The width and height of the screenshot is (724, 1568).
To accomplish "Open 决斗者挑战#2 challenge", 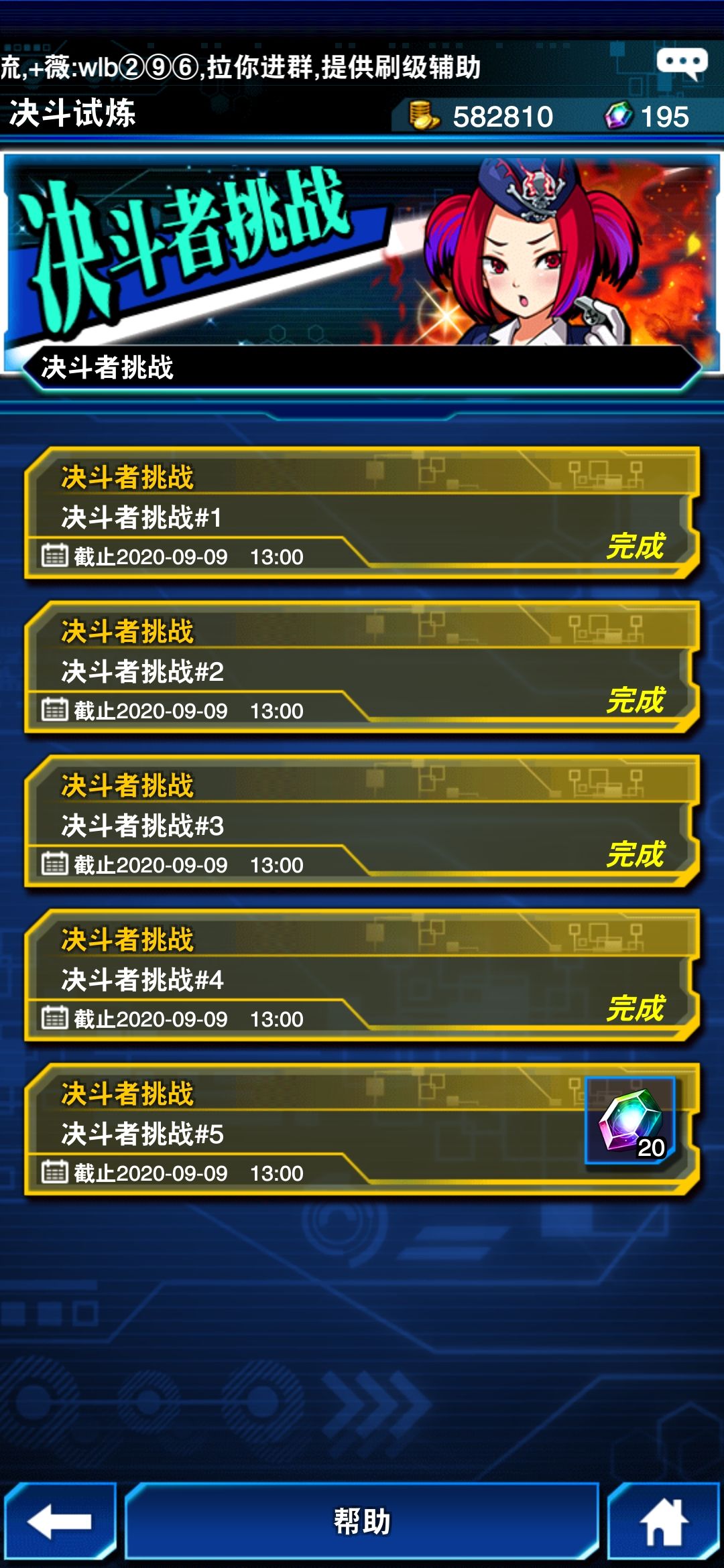I will point(362,667).
